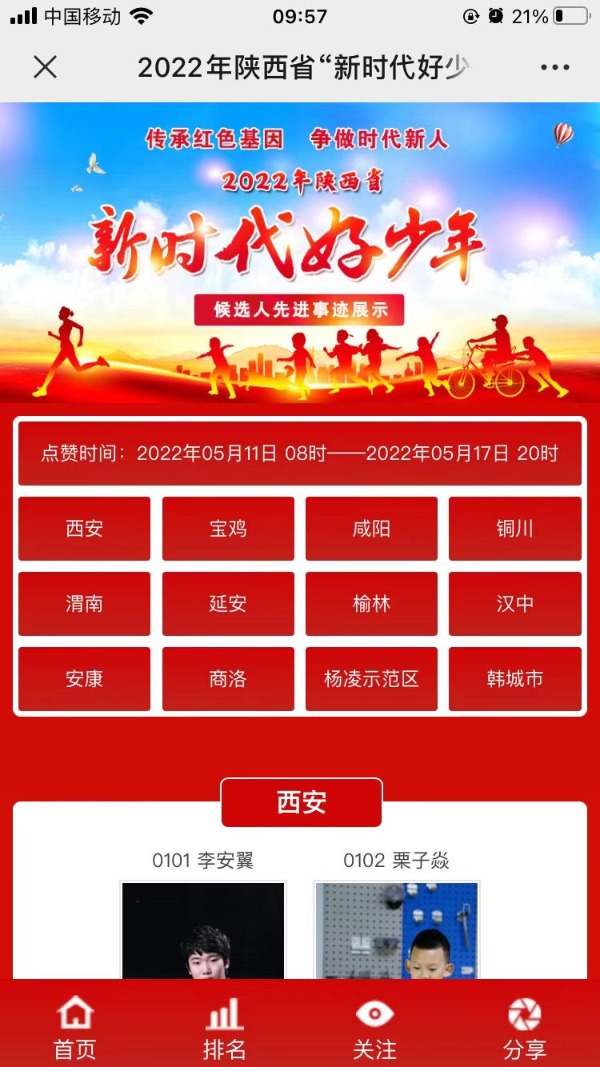This screenshot has height=1067, width=600.
Task: Open the 韩城市 section
Action: click(x=514, y=679)
